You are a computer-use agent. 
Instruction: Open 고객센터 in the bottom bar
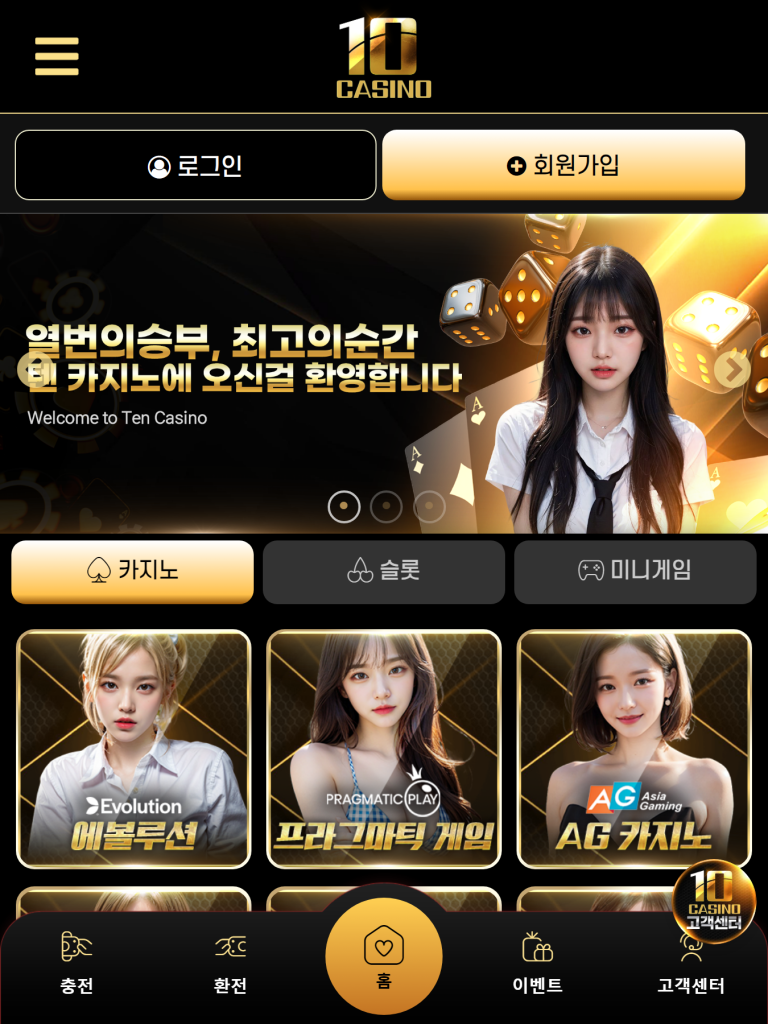pyautogui.click(x=690, y=970)
